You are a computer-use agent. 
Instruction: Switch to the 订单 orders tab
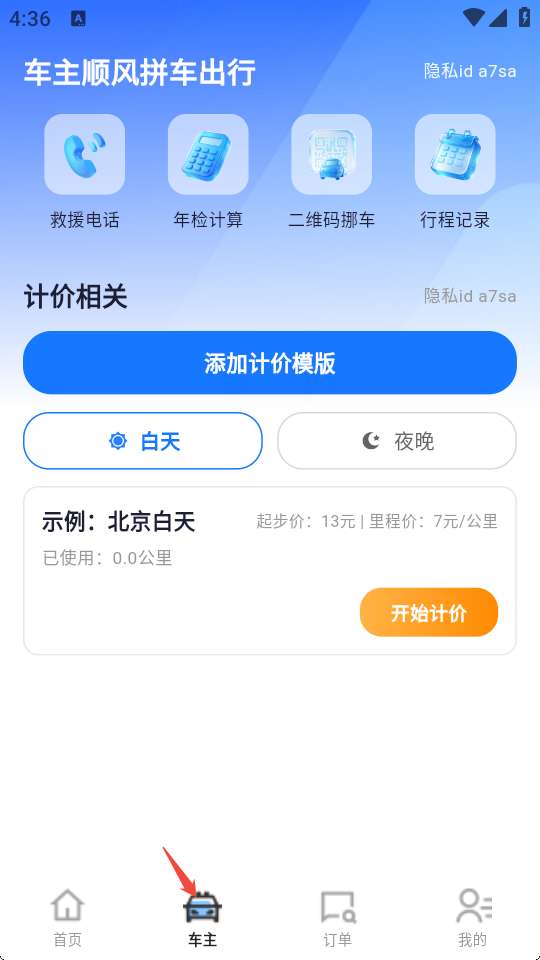337,918
